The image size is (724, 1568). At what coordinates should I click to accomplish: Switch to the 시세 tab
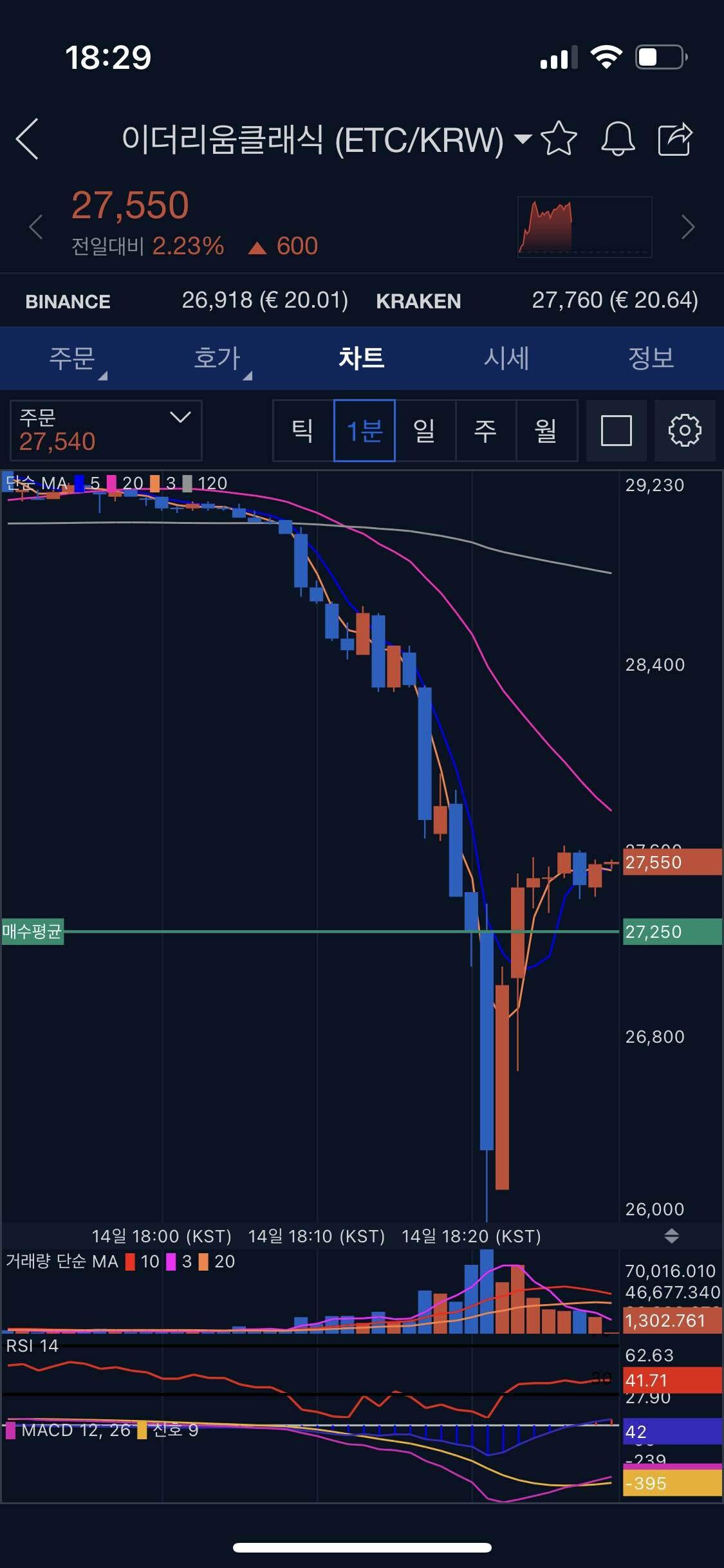[506, 358]
